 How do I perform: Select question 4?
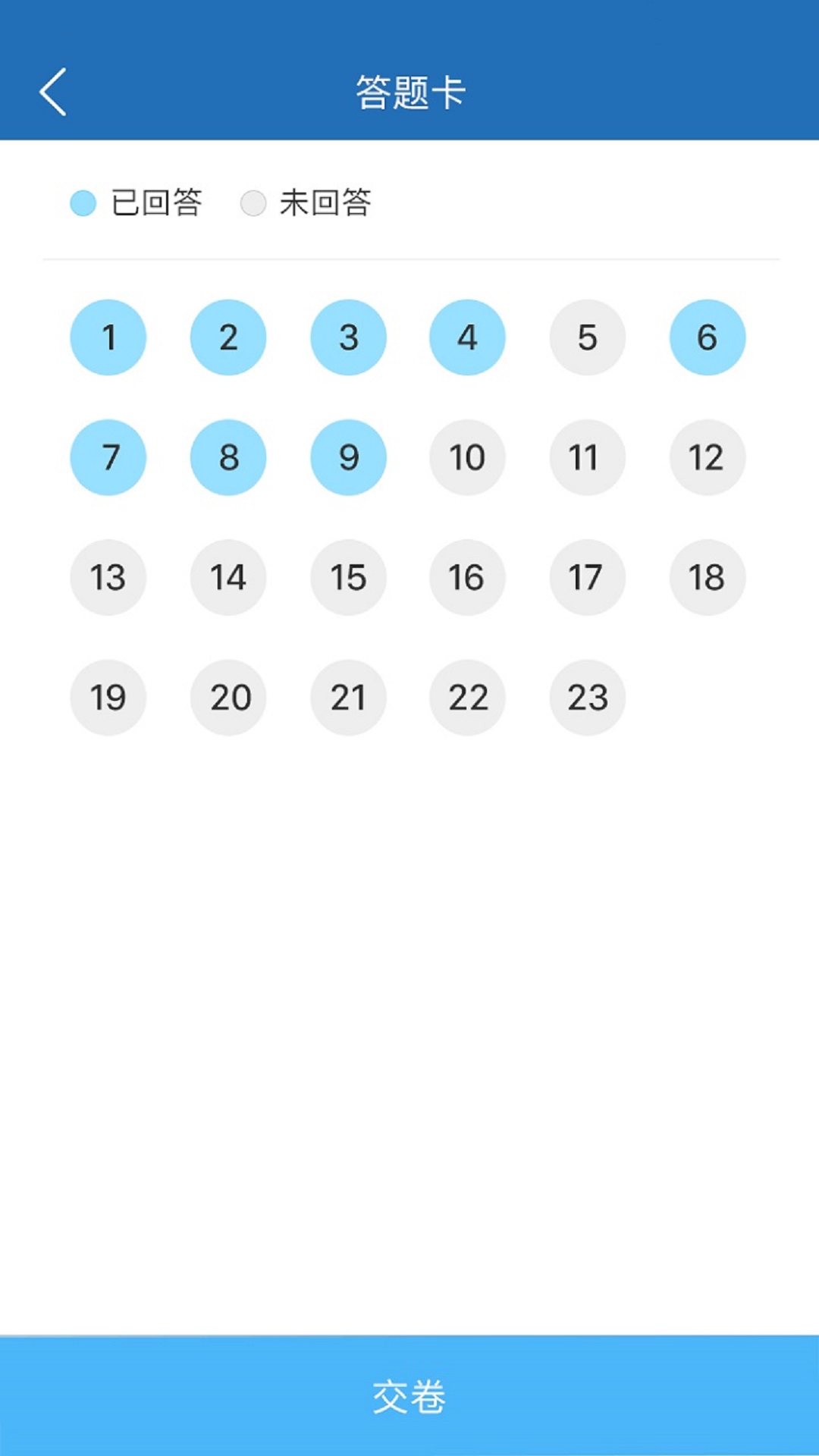pyautogui.click(x=467, y=337)
